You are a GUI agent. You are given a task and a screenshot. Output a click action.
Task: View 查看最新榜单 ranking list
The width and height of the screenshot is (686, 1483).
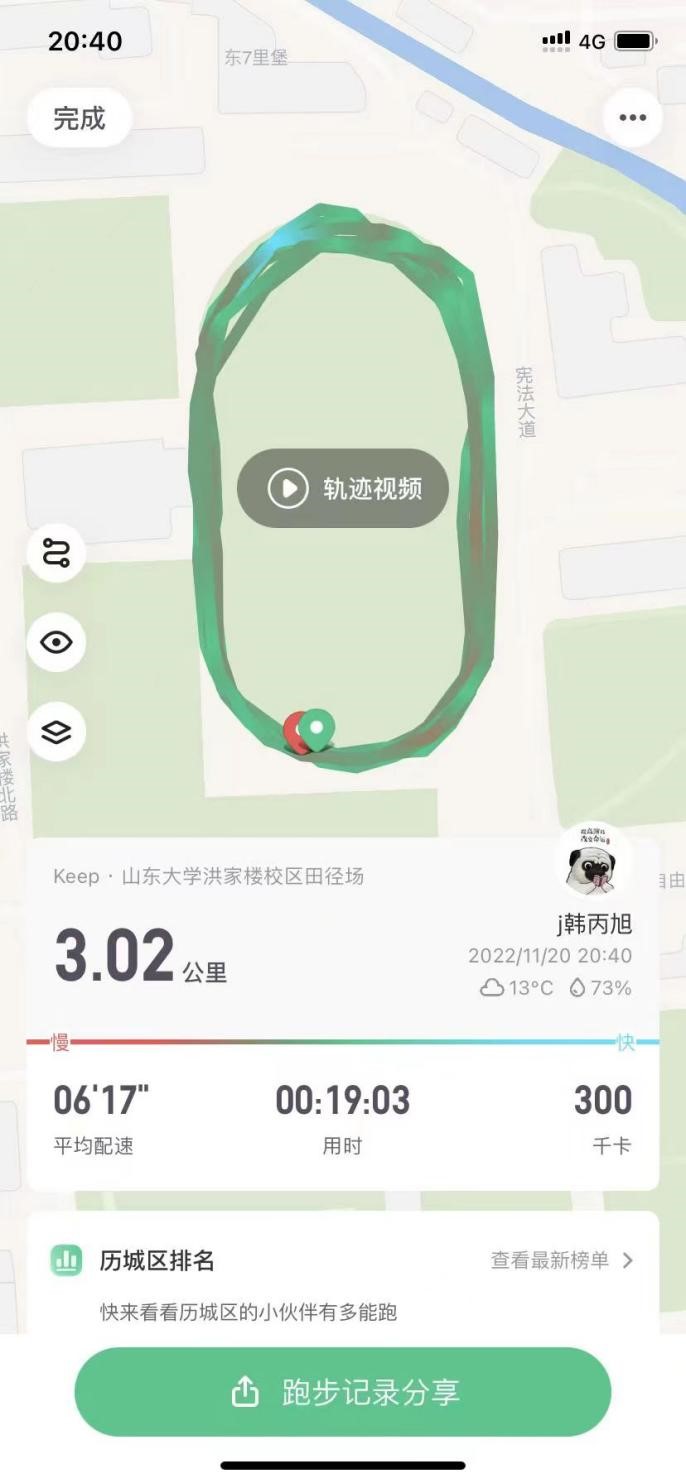(562, 1260)
